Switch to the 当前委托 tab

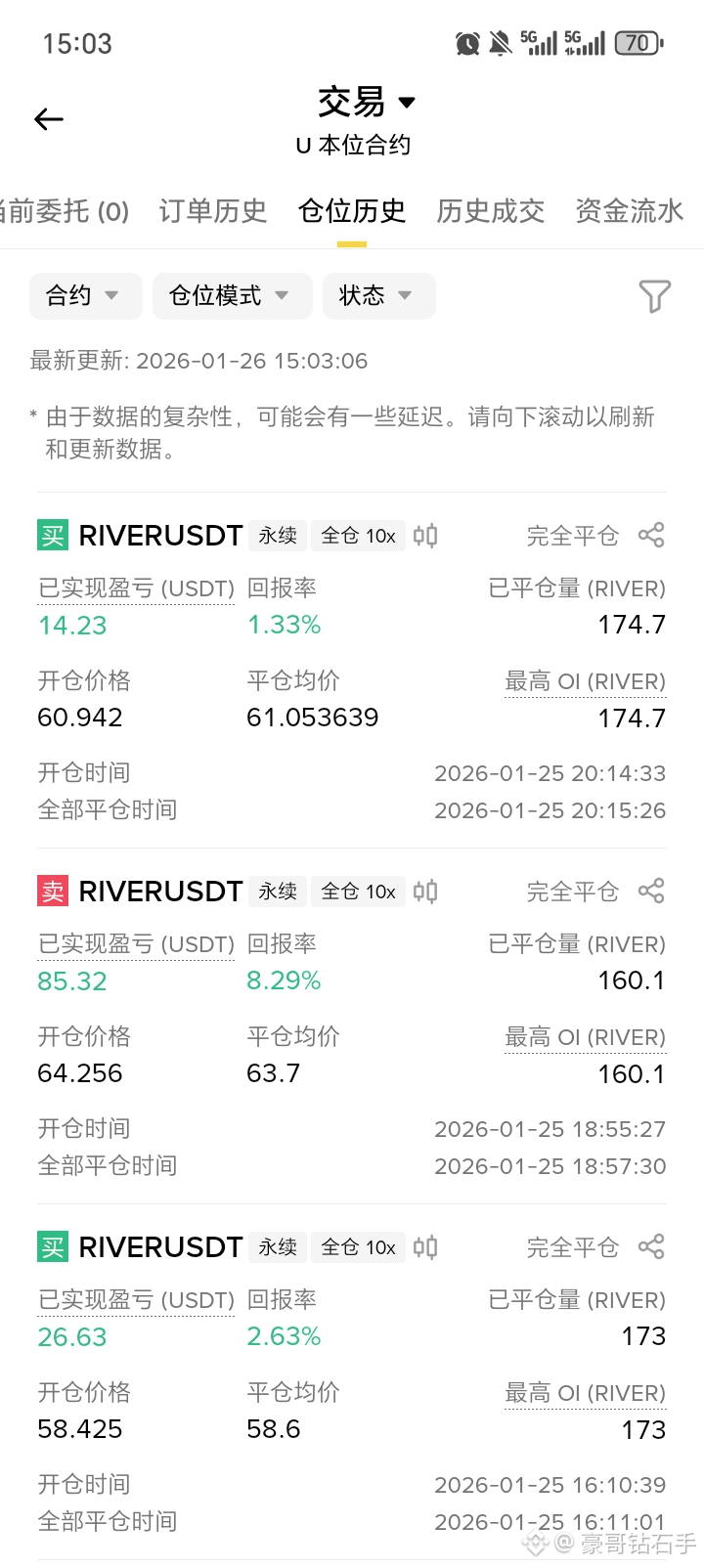click(x=65, y=211)
